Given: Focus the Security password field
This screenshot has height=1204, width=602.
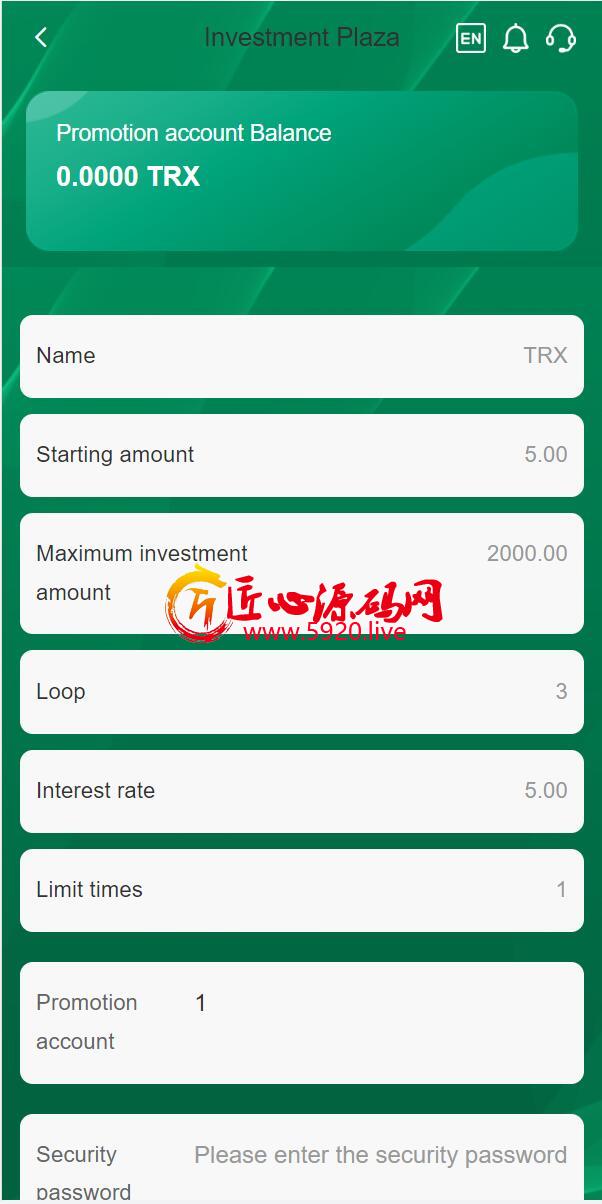Looking at the screenshot, I should (x=380, y=1155).
